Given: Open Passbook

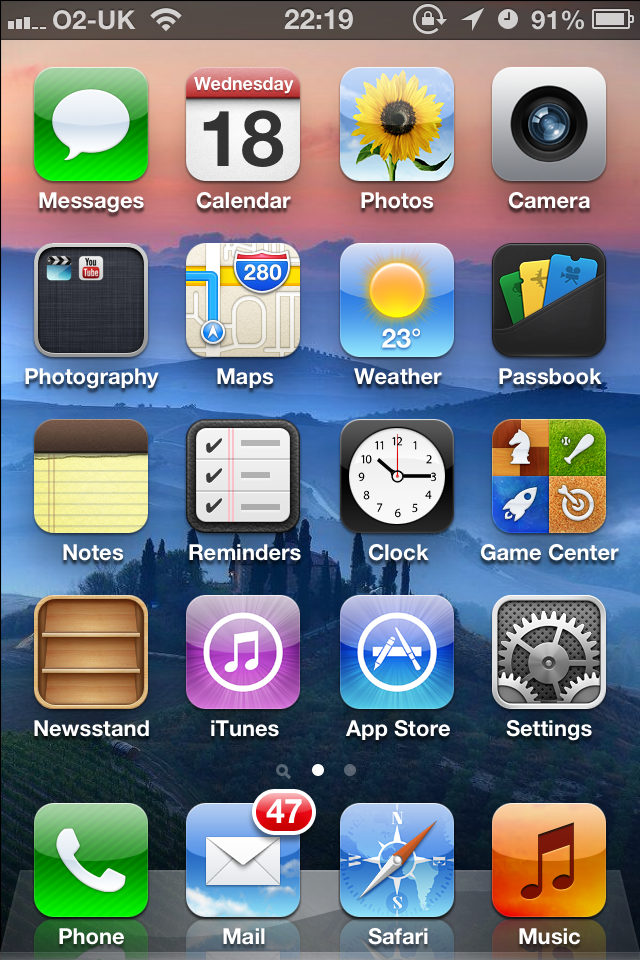Looking at the screenshot, I should pyautogui.click(x=549, y=300).
